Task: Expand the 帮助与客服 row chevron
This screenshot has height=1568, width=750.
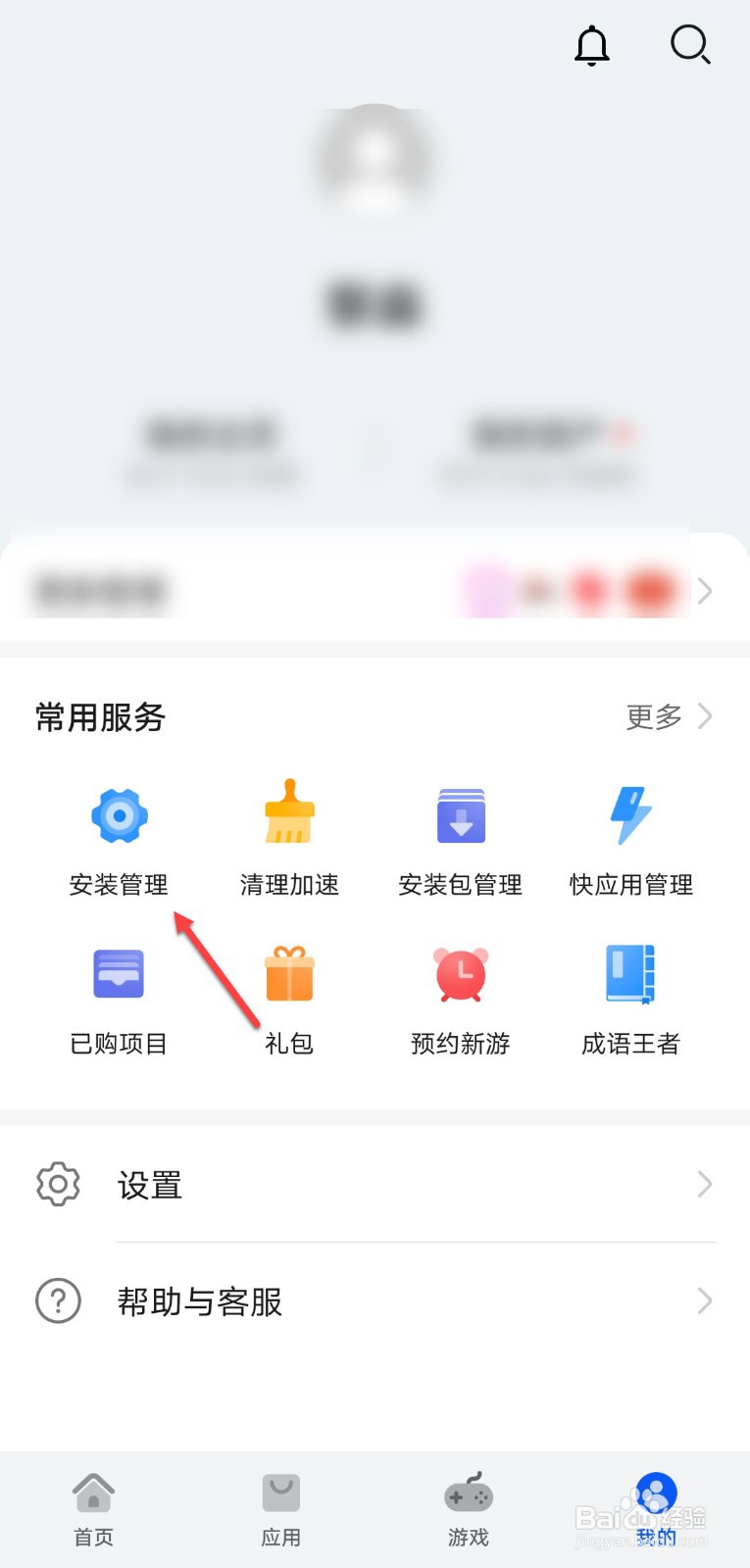Action: coord(703,1301)
